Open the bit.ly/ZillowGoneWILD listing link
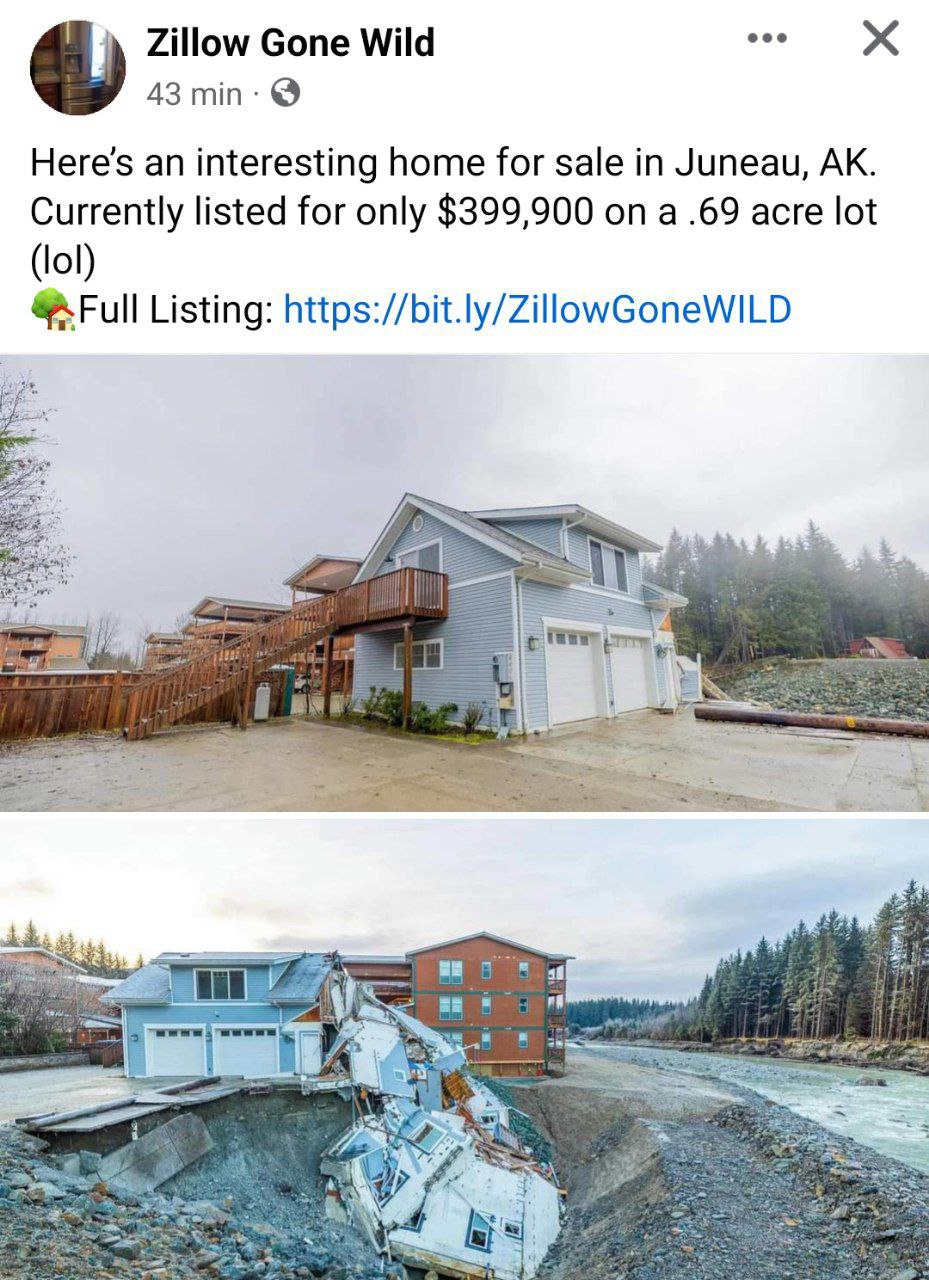 coord(537,309)
